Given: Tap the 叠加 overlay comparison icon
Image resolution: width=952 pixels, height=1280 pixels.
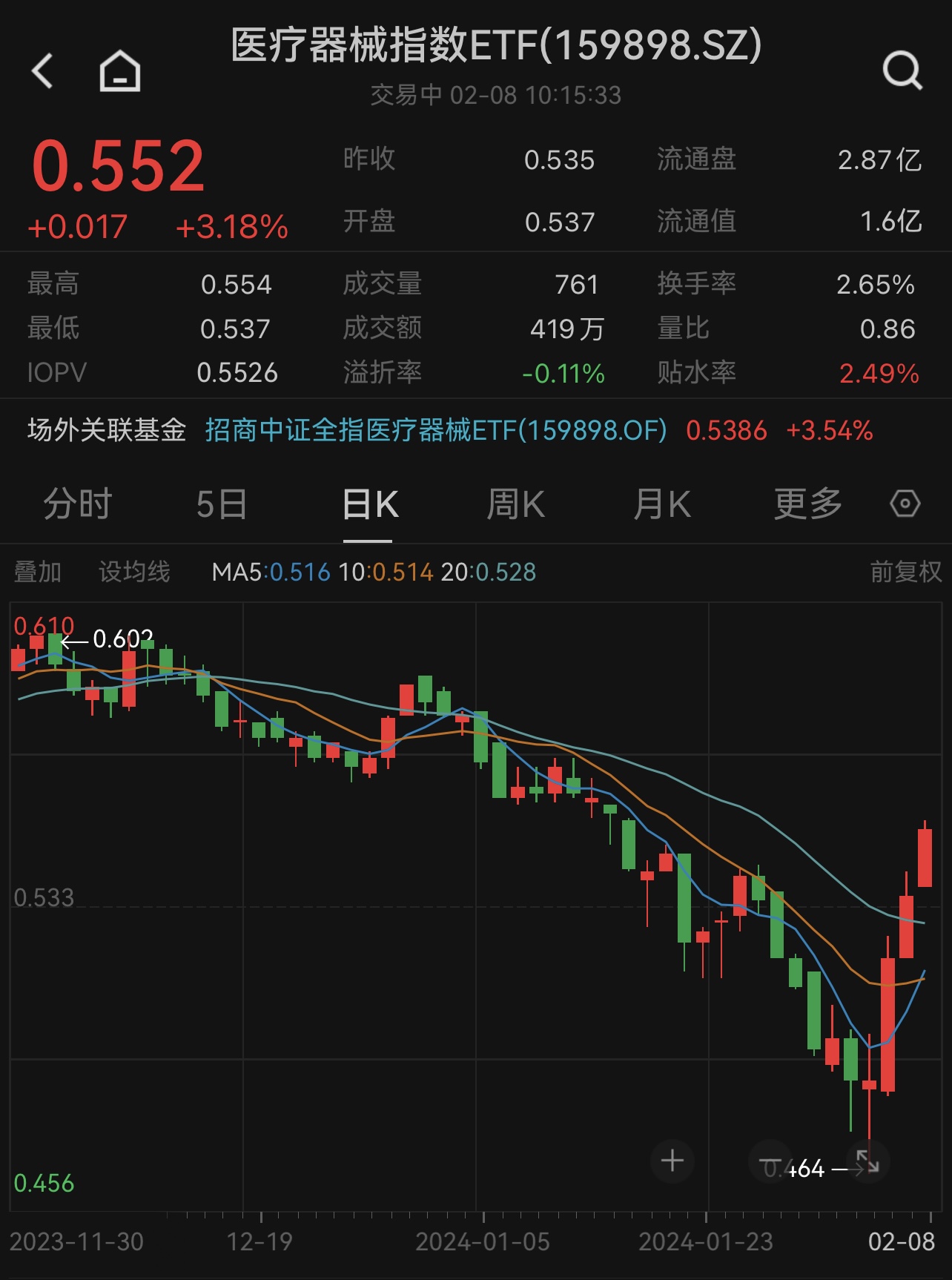Looking at the screenshot, I should [38, 571].
